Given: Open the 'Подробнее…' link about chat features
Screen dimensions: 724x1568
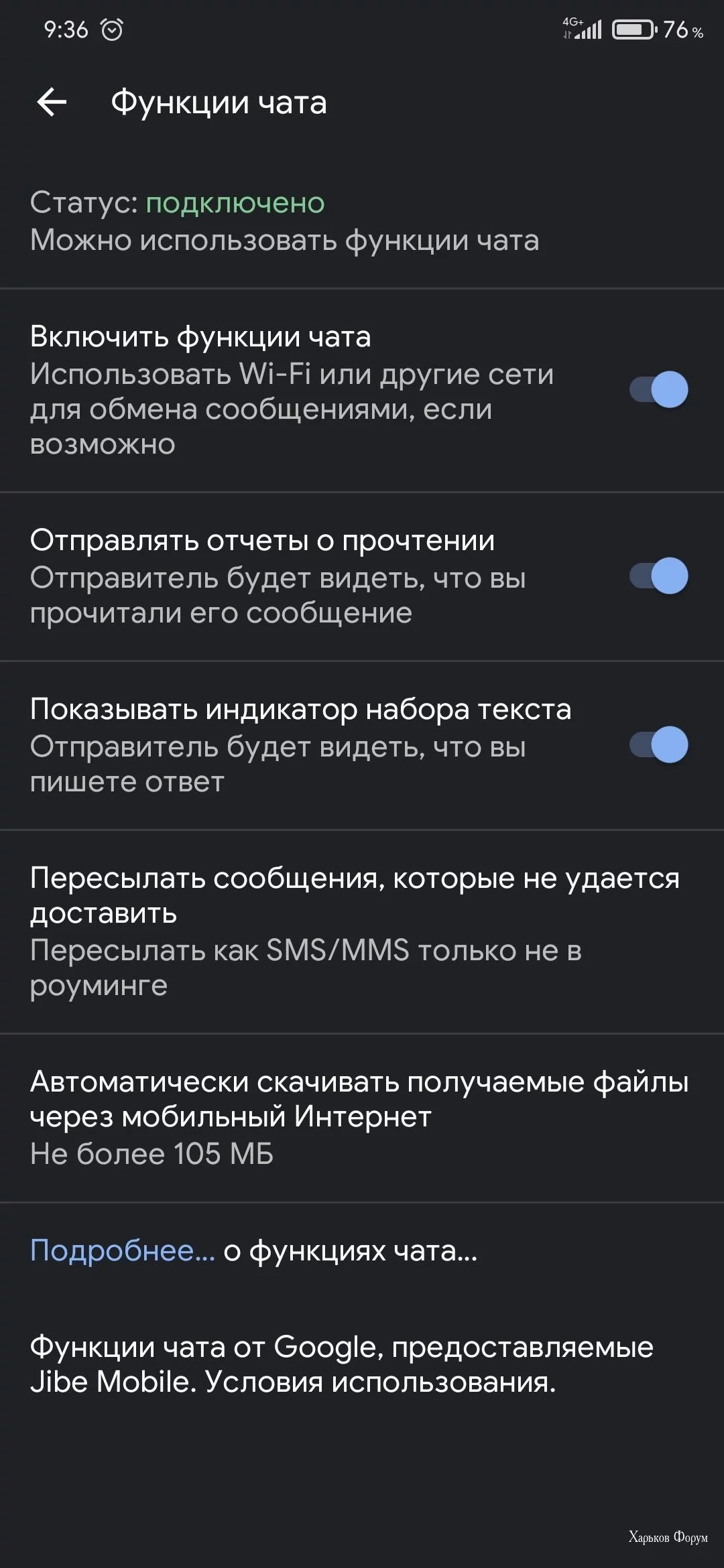Looking at the screenshot, I should pos(122,1250).
